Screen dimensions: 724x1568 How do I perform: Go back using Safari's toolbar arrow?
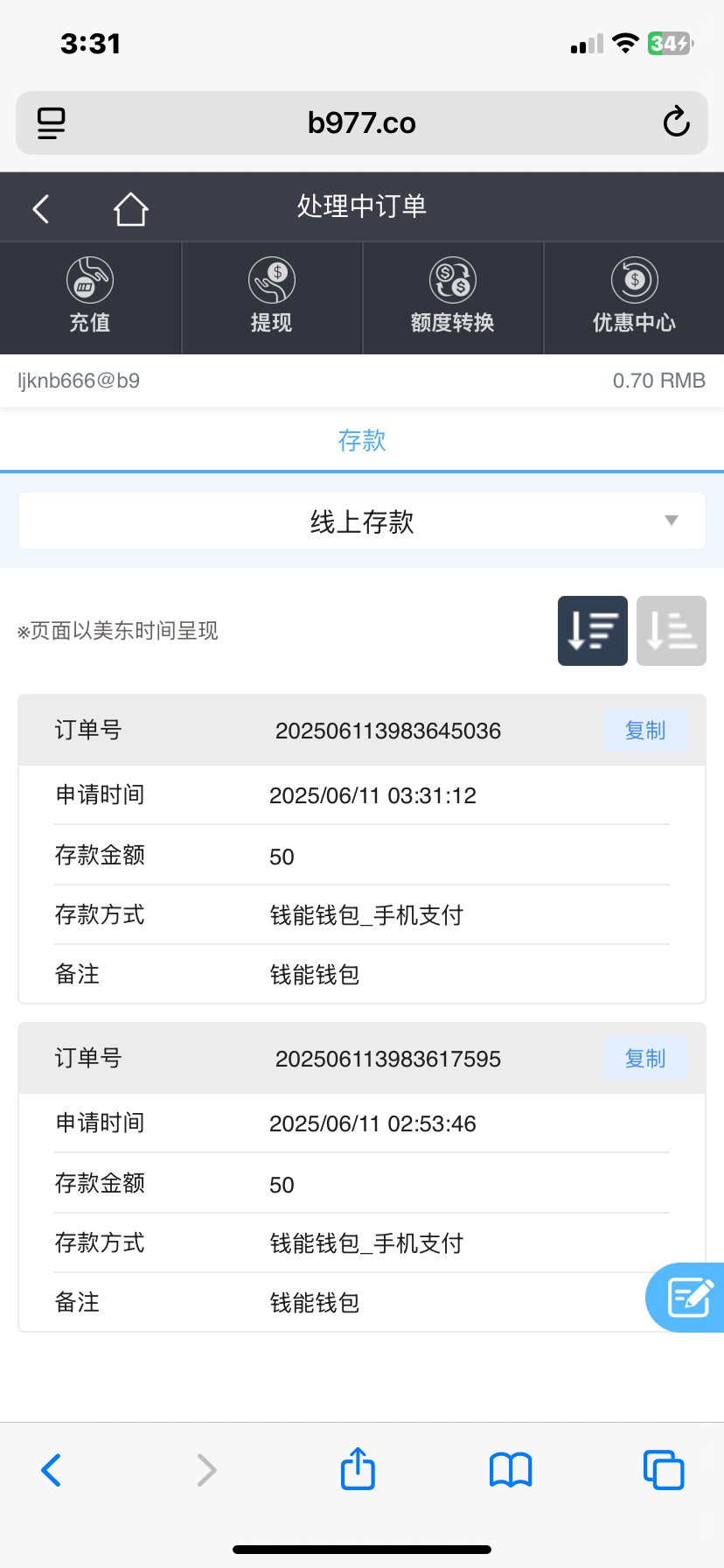pos(52,1470)
